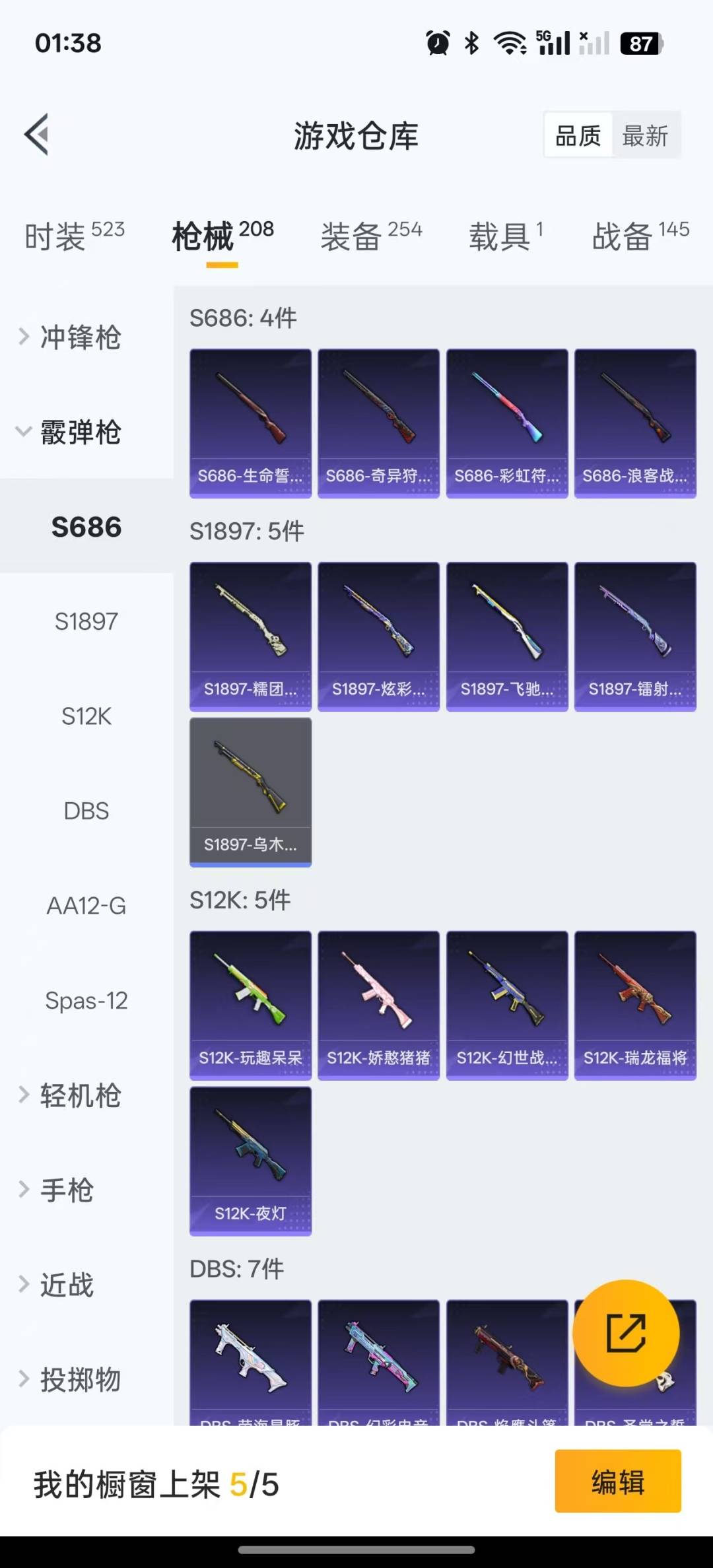This screenshot has height=1568, width=713.
Task: Switch to the 装备 tab
Action: tap(371, 236)
